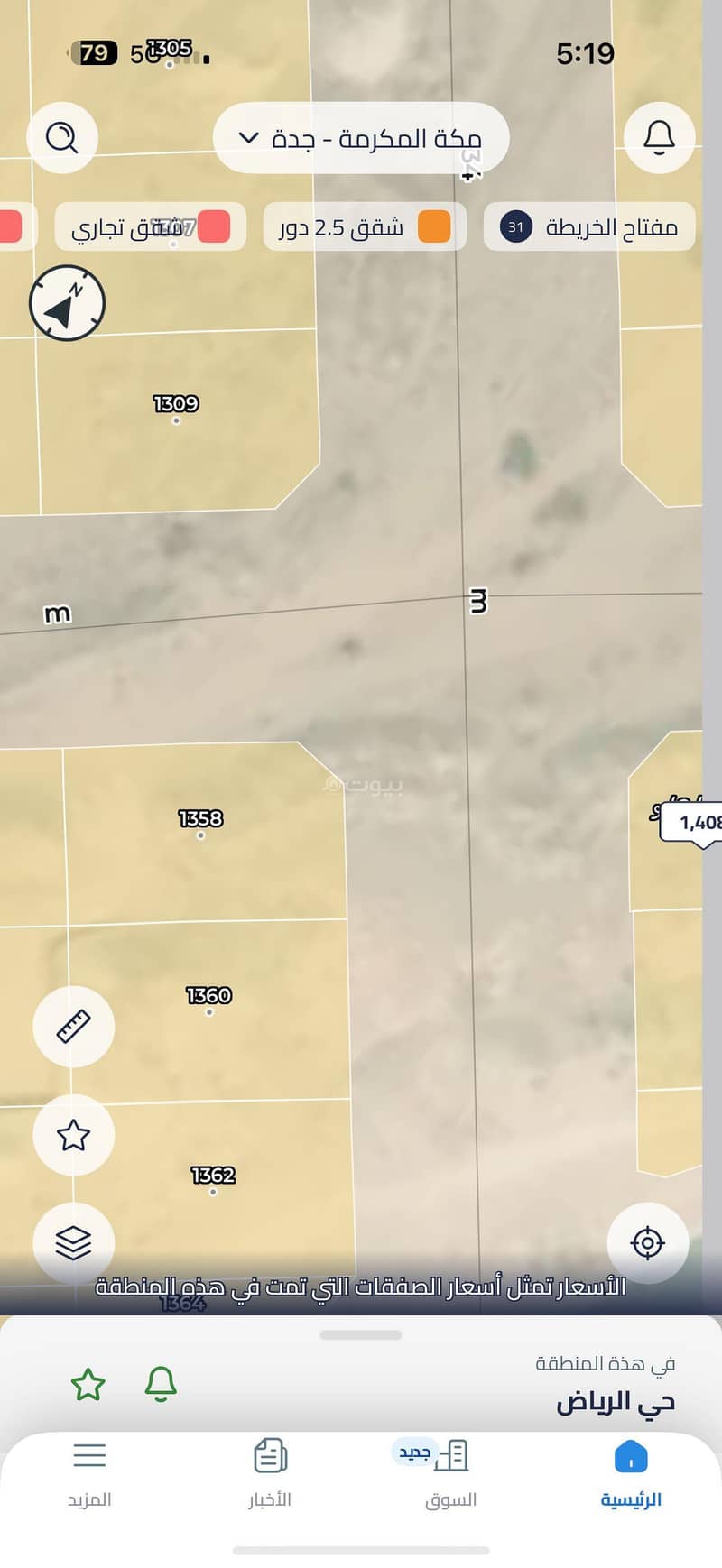Open the notifications bell at the top

click(659, 138)
